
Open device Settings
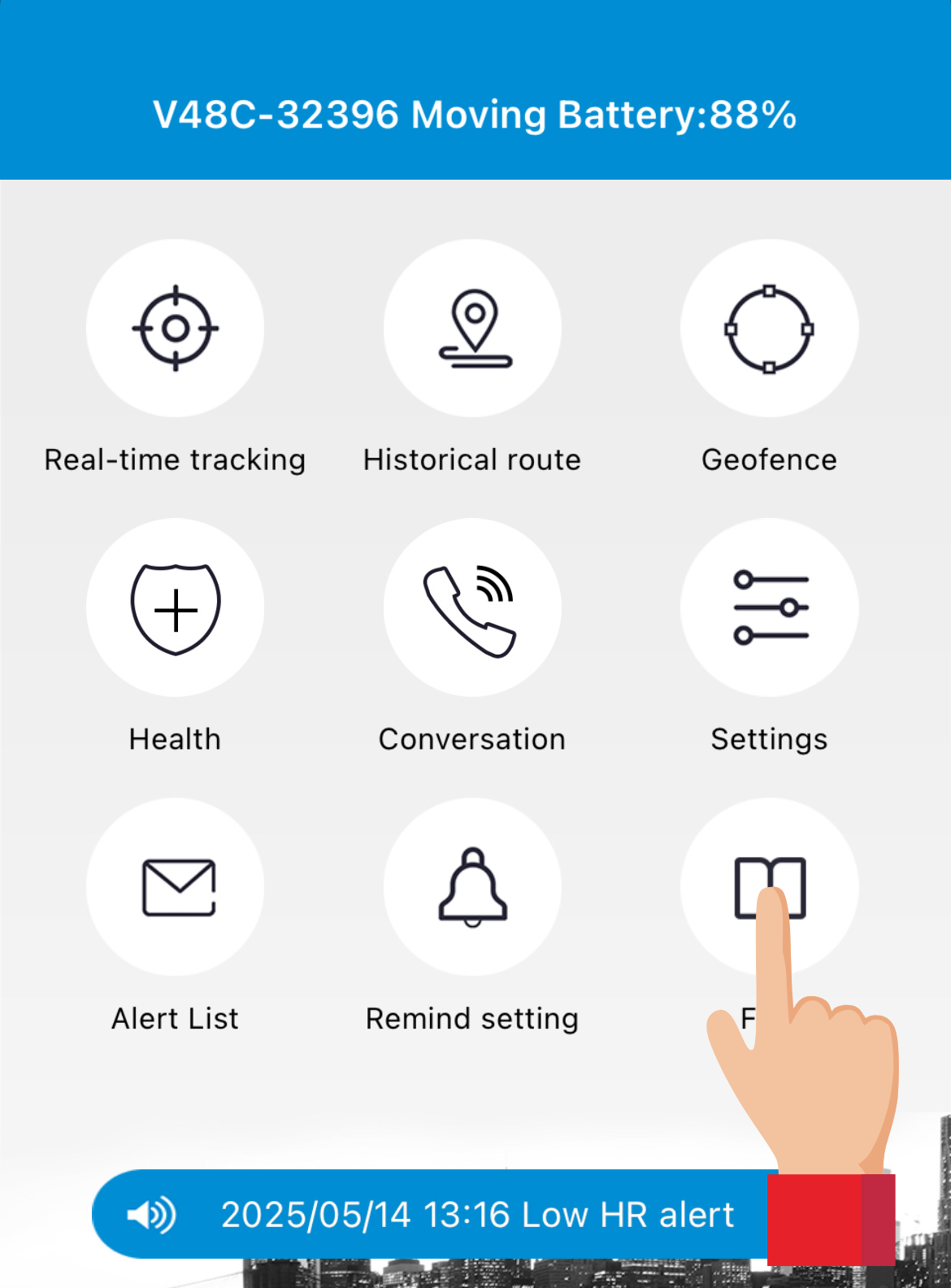pos(769,607)
